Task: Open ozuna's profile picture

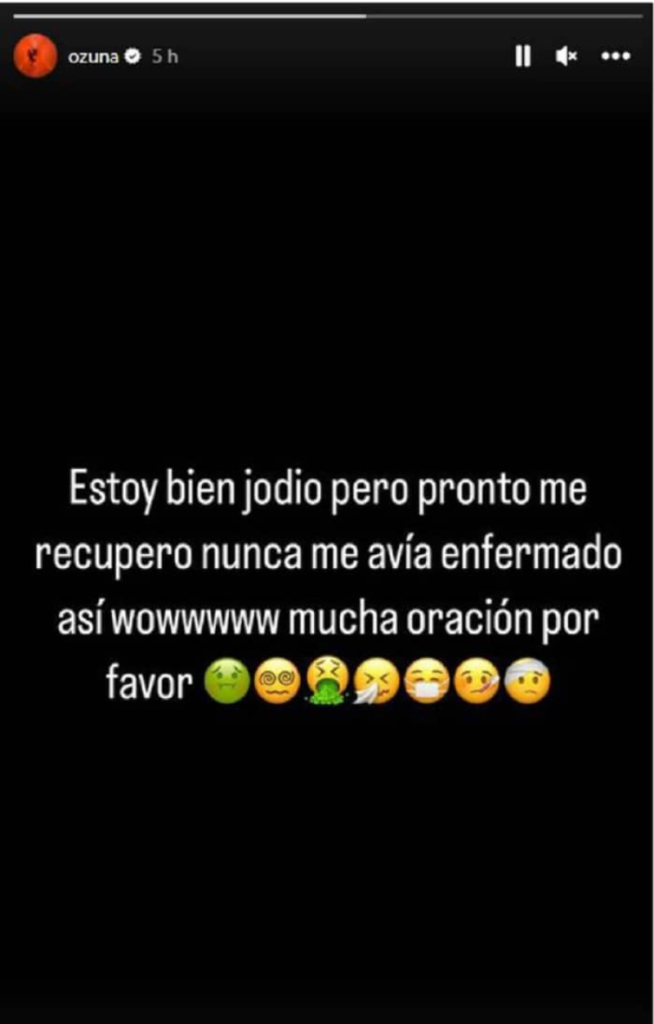Action: point(35,56)
